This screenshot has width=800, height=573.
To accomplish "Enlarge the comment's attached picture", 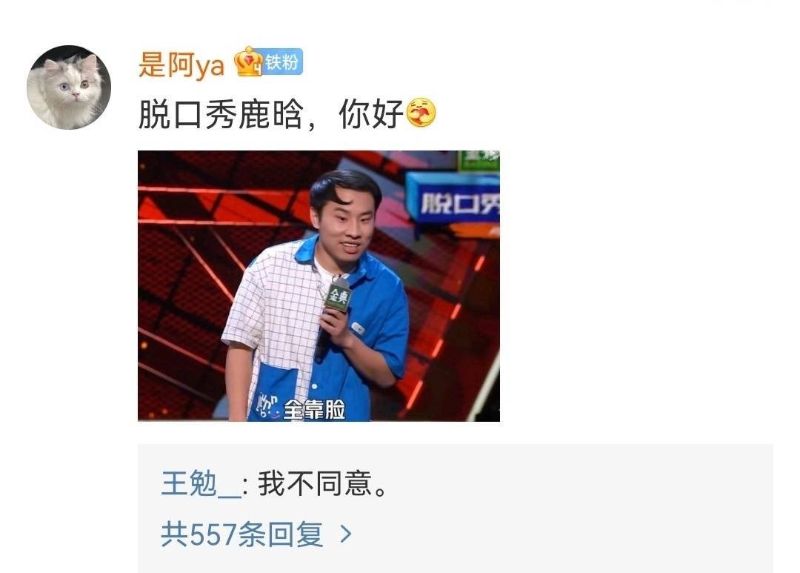I will point(318,286).
